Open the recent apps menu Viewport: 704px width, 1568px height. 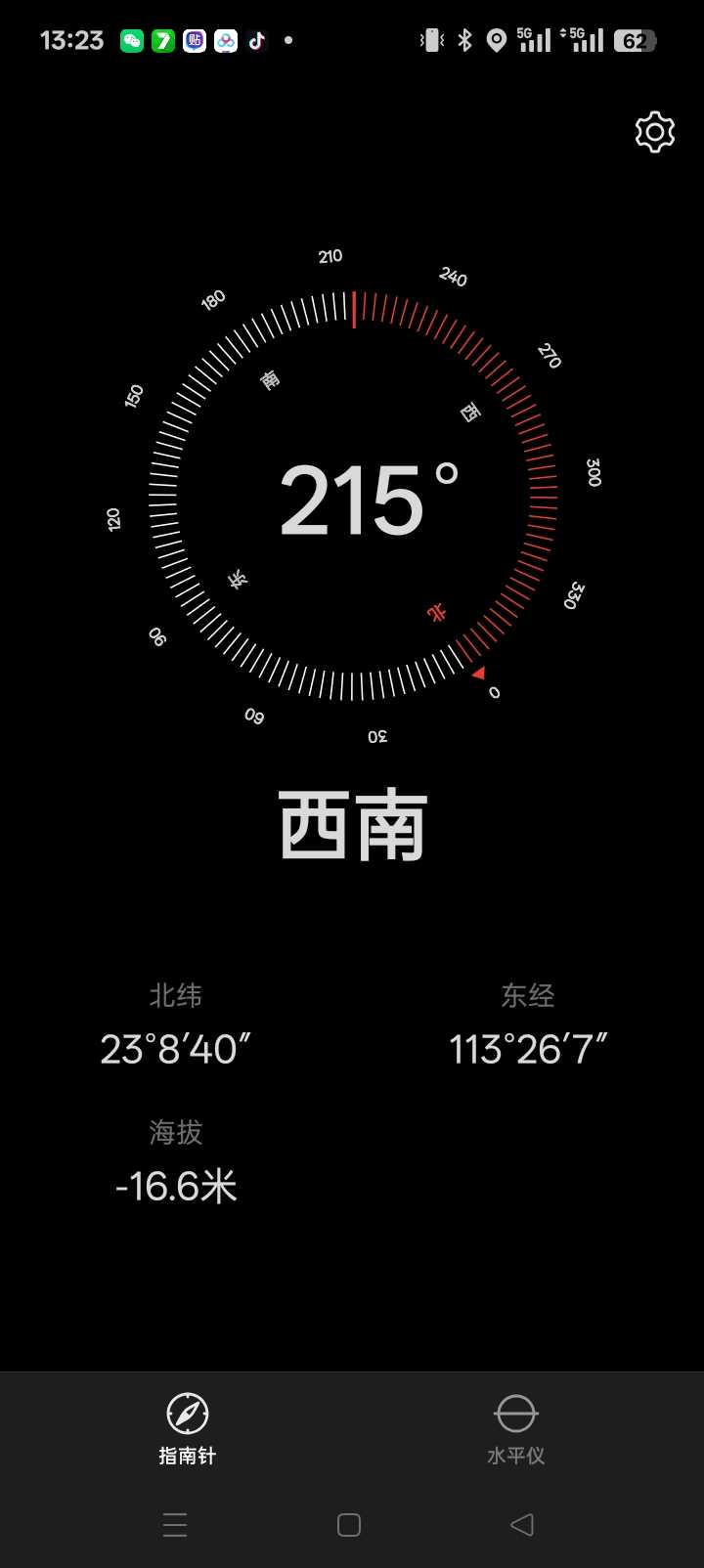point(175,1525)
